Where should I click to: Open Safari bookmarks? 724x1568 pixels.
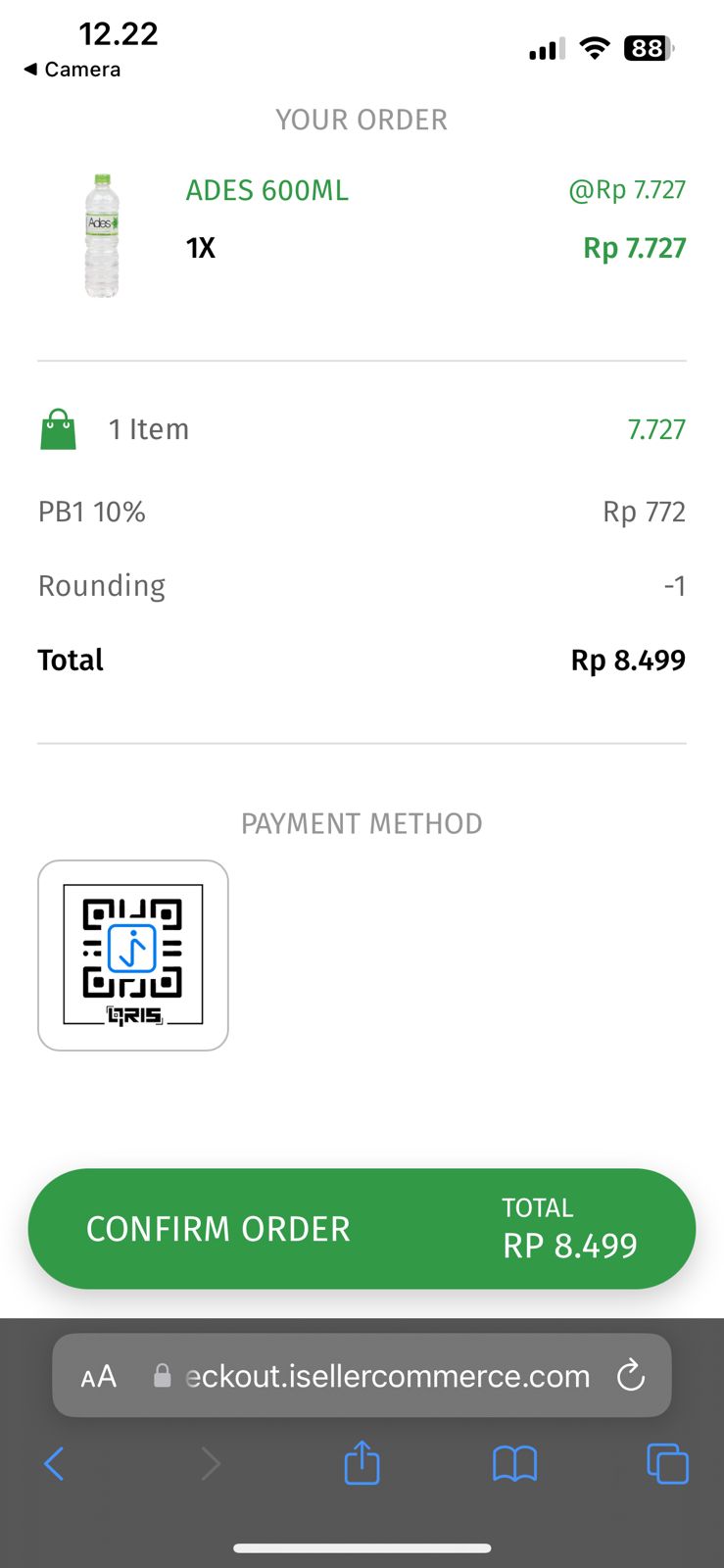514,1464
